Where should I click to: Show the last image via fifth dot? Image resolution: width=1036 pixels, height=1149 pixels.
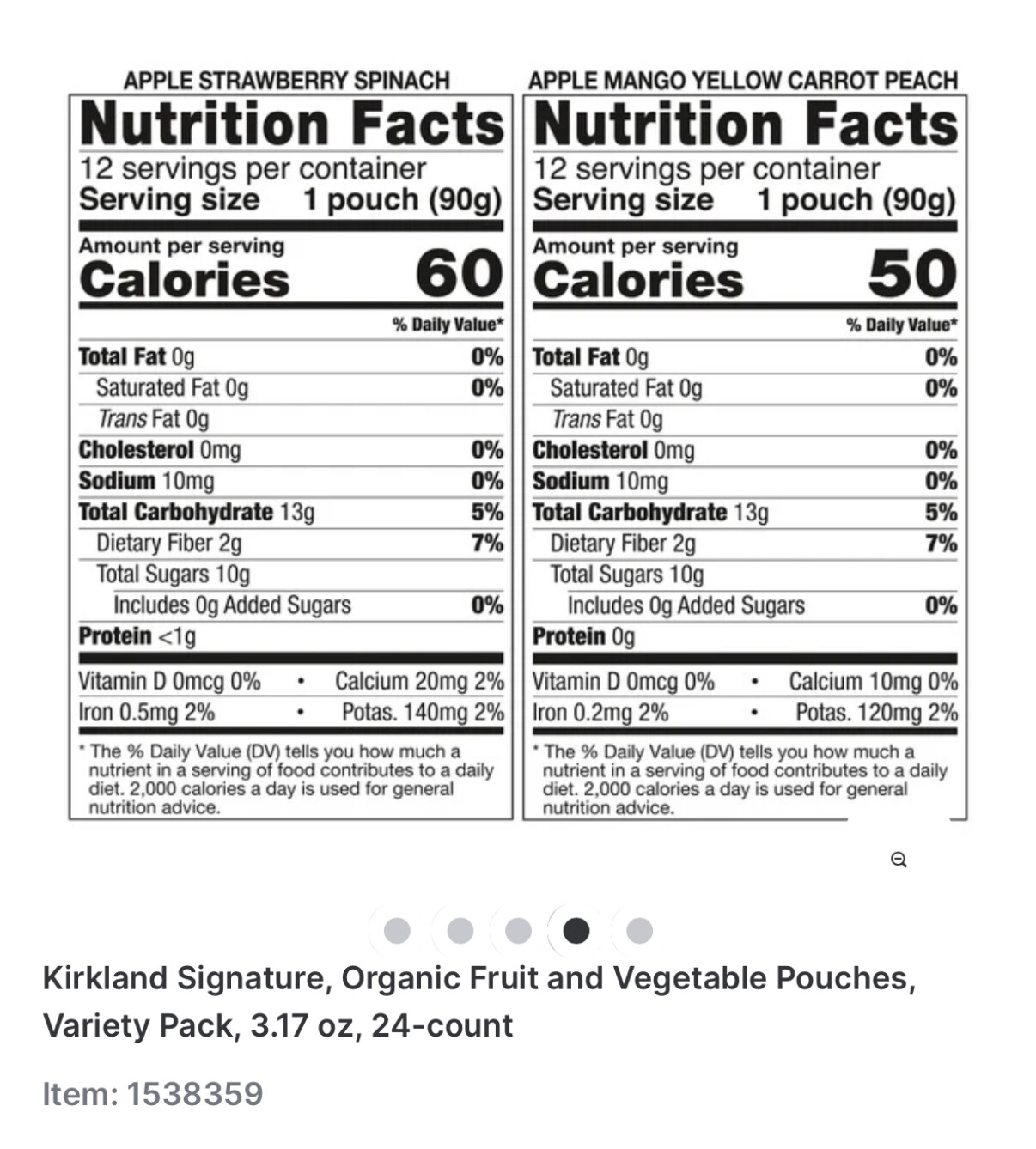(x=640, y=930)
